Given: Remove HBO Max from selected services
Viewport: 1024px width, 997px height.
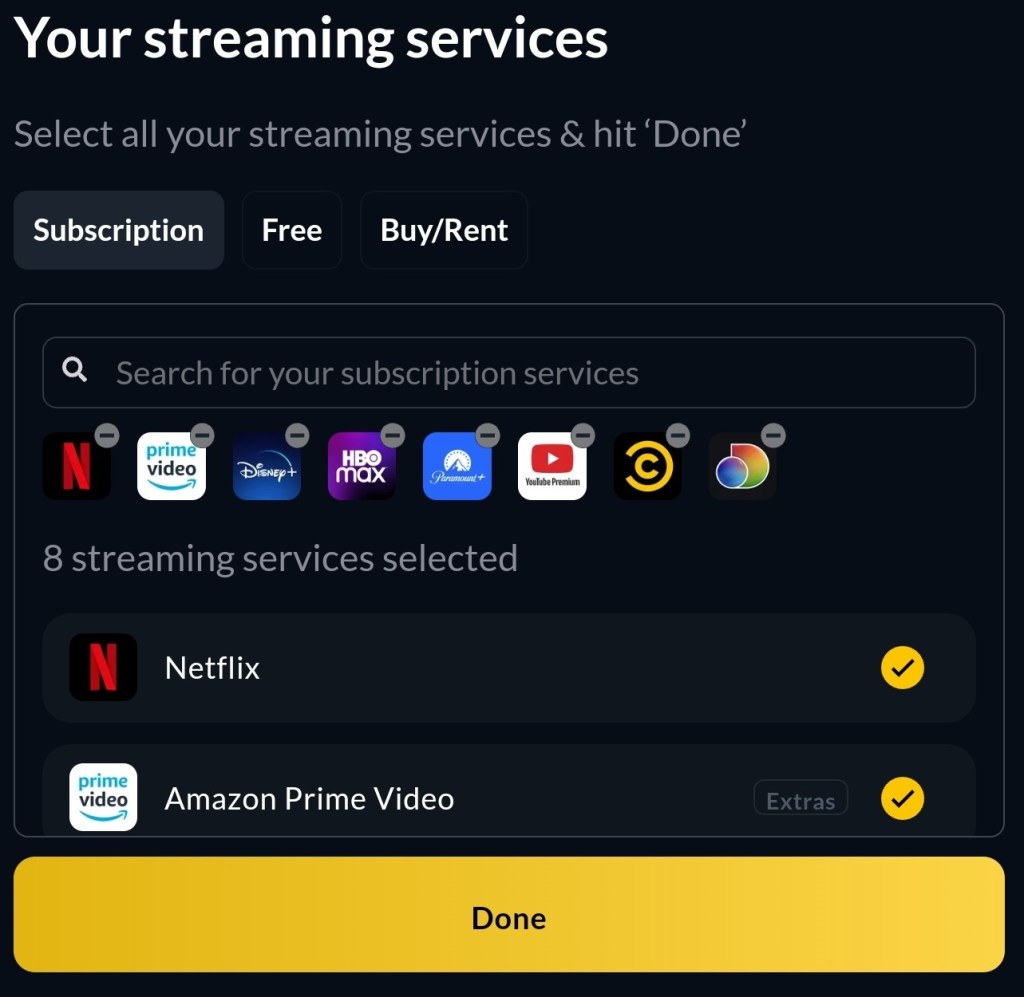Looking at the screenshot, I should pos(393,435).
